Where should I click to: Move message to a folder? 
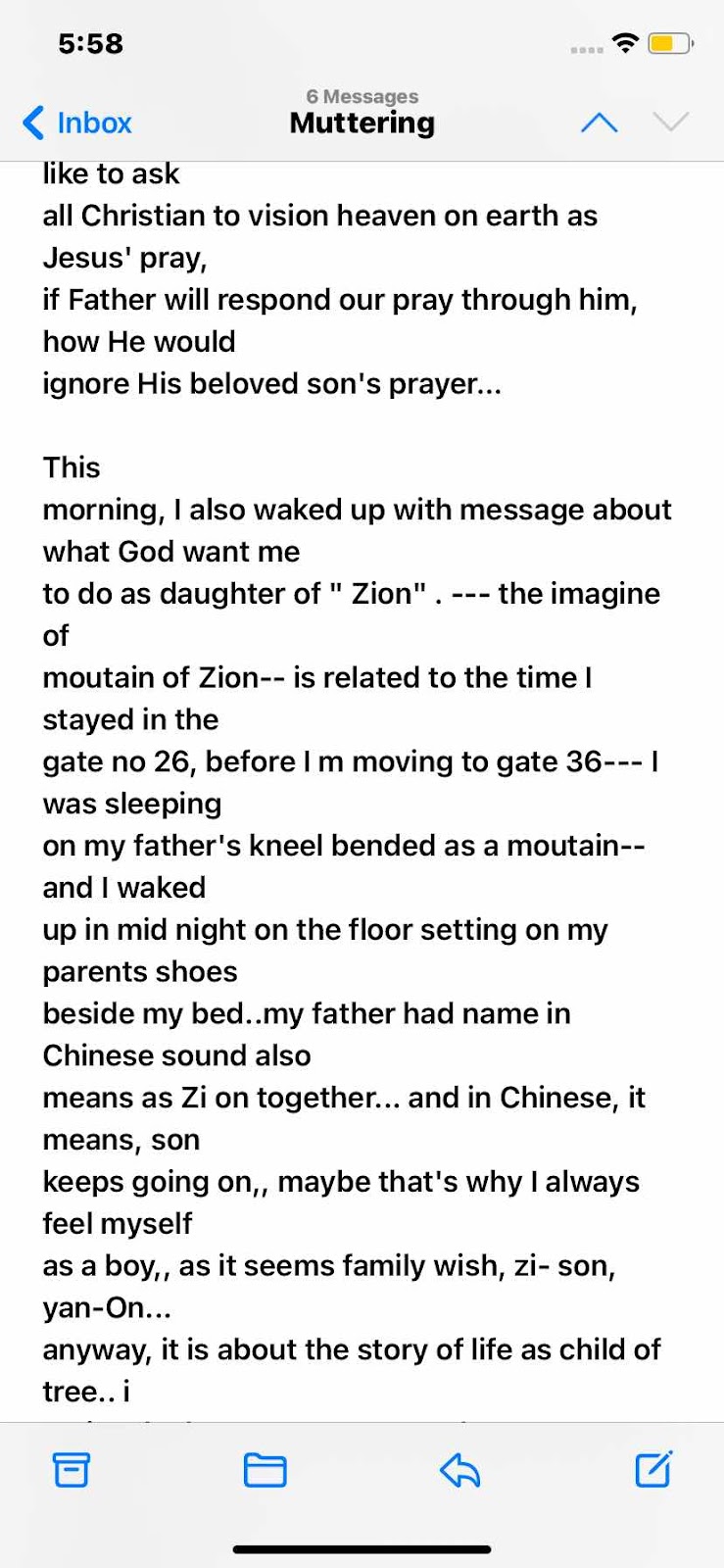tap(265, 1470)
